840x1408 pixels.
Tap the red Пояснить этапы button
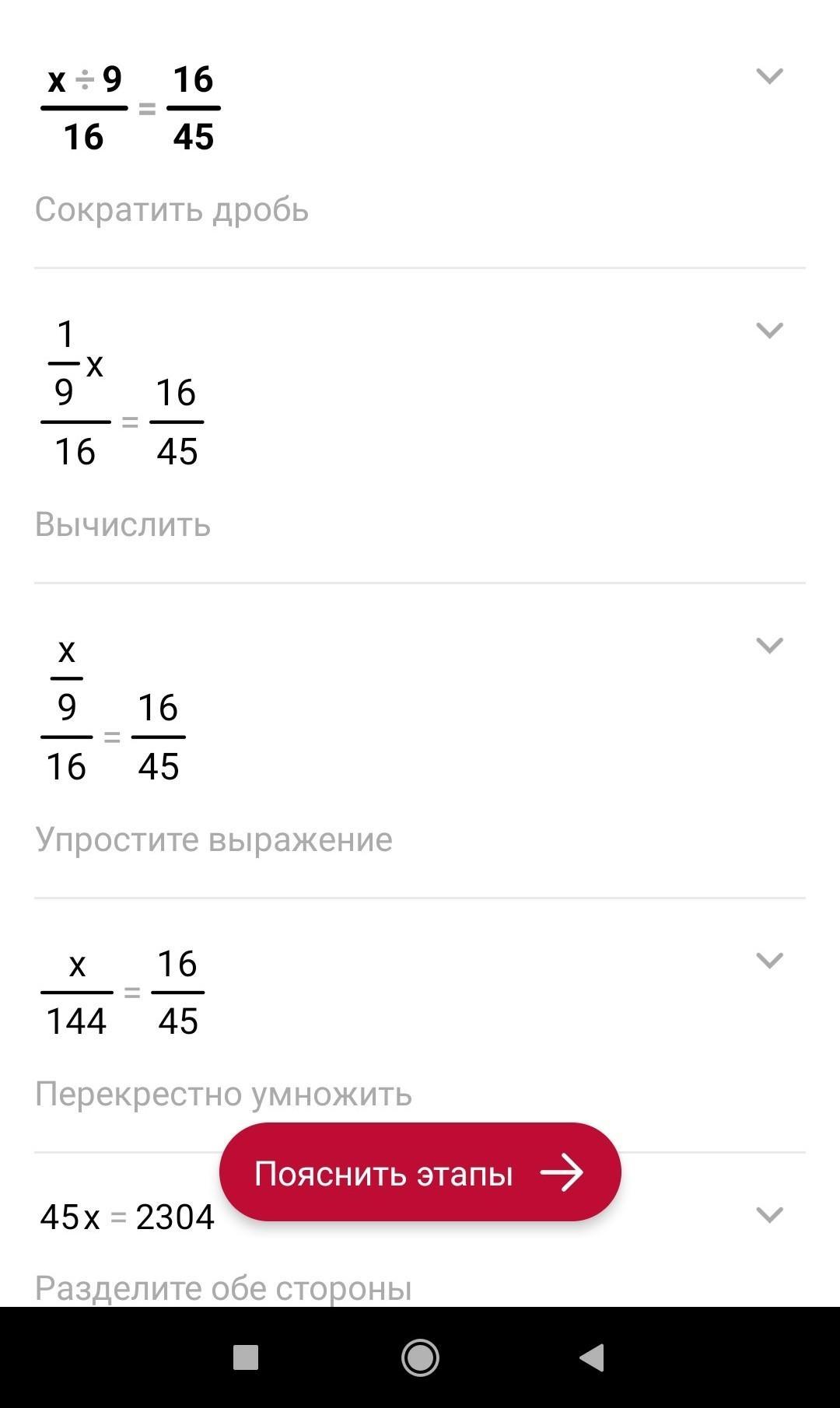click(x=420, y=1172)
